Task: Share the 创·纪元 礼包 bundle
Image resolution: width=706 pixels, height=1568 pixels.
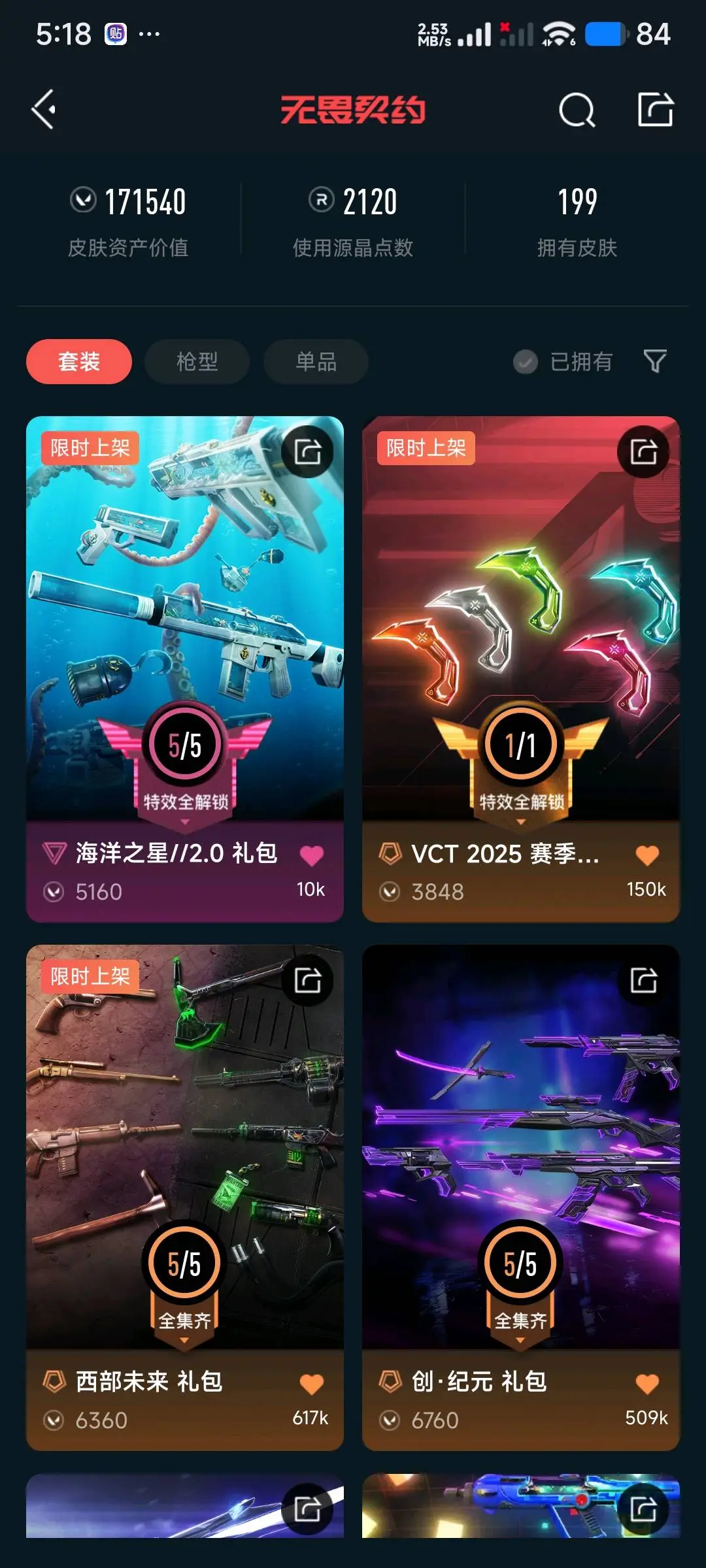Action: [x=643, y=981]
